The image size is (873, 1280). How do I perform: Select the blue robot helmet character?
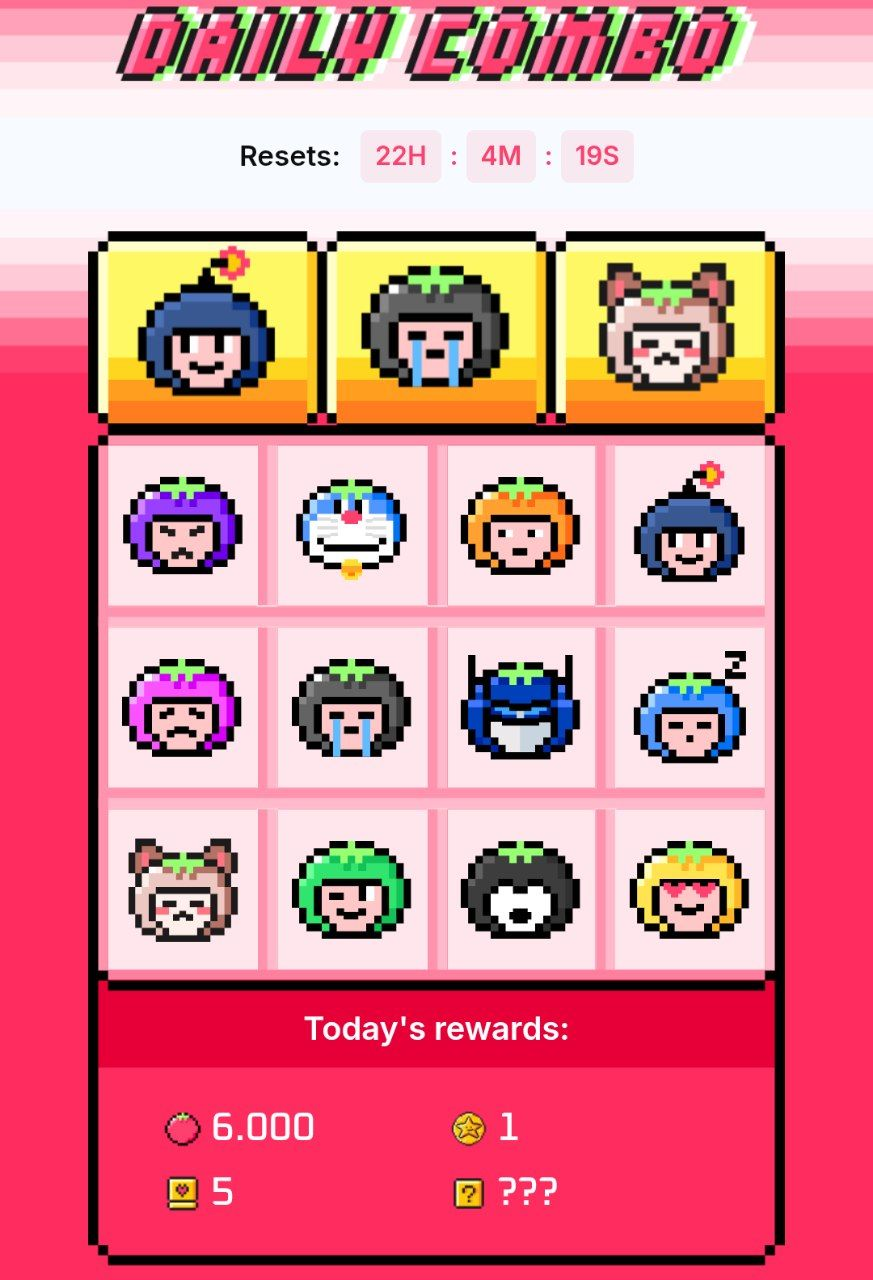pyautogui.click(x=521, y=708)
